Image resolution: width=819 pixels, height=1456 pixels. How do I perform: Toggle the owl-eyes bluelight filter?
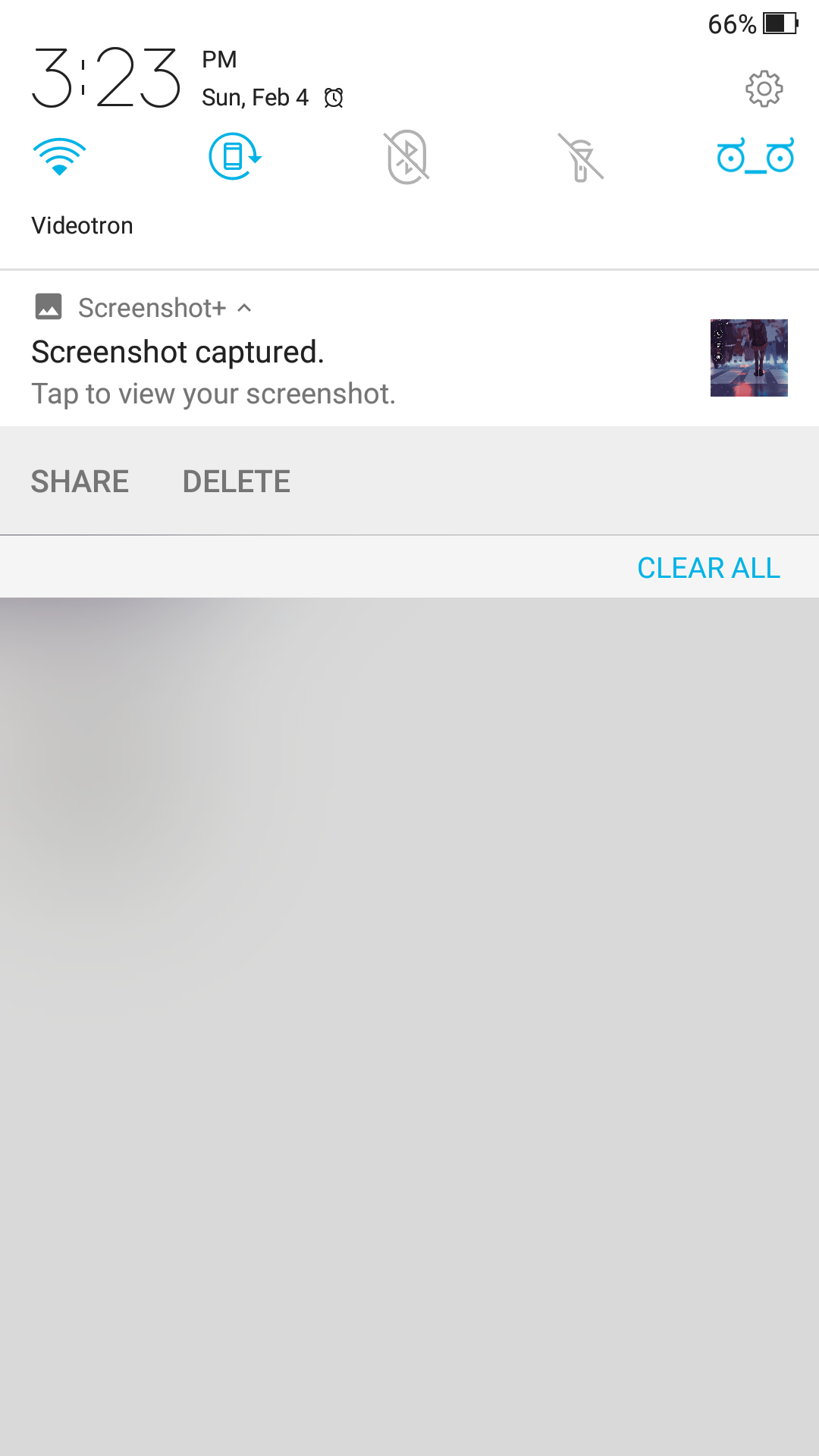pos(755,156)
